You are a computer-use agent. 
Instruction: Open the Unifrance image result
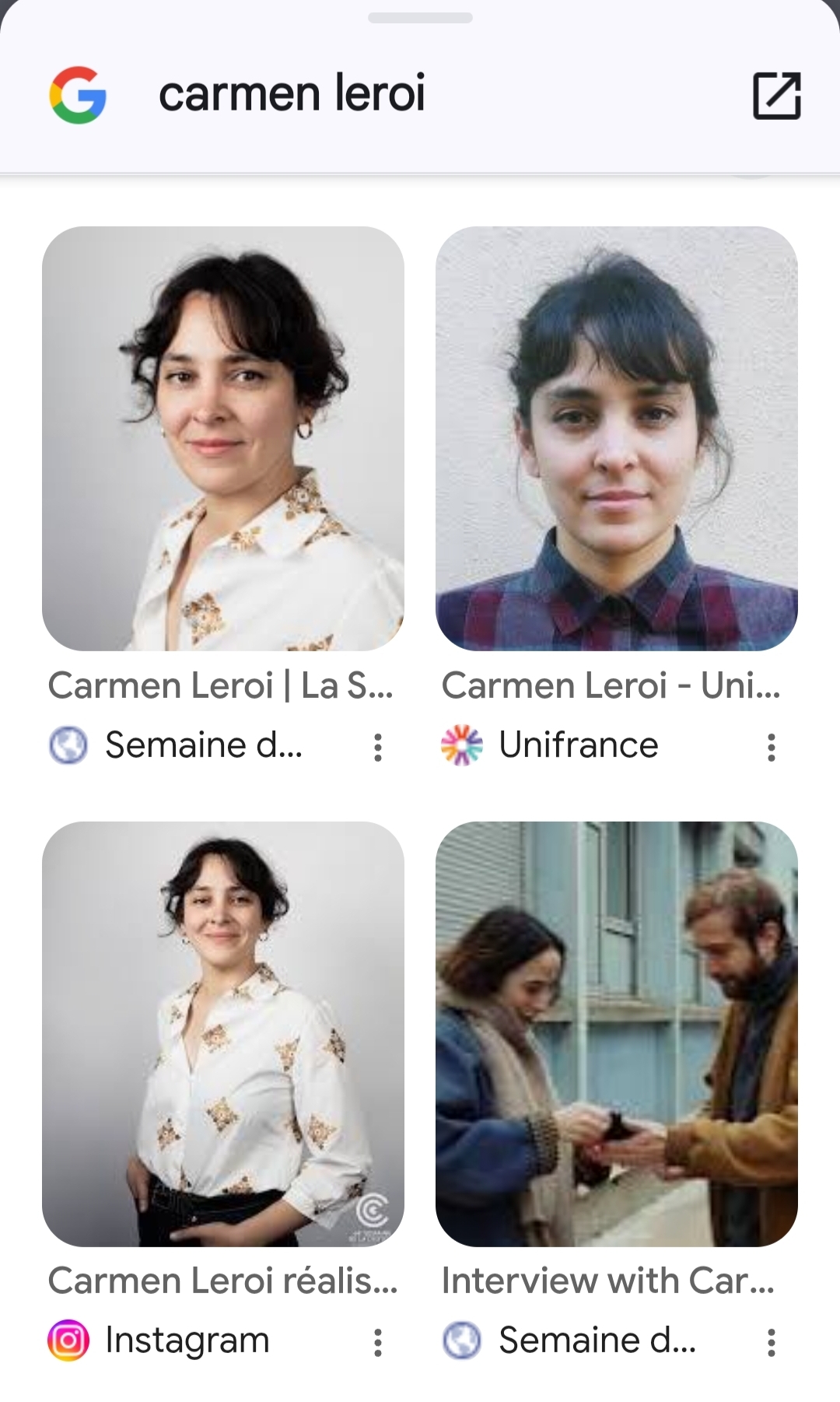[x=616, y=438]
